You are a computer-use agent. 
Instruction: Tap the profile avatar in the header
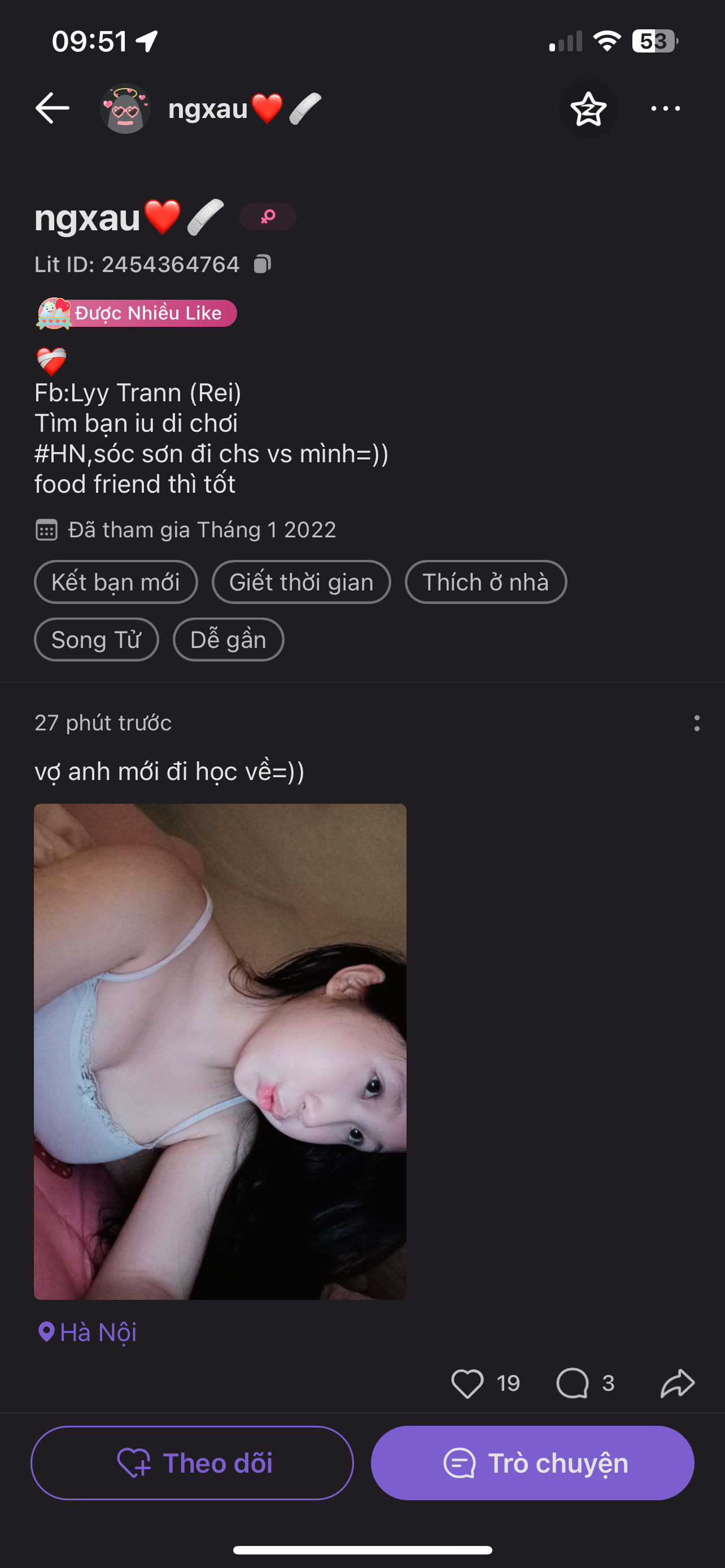pyautogui.click(x=125, y=108)
